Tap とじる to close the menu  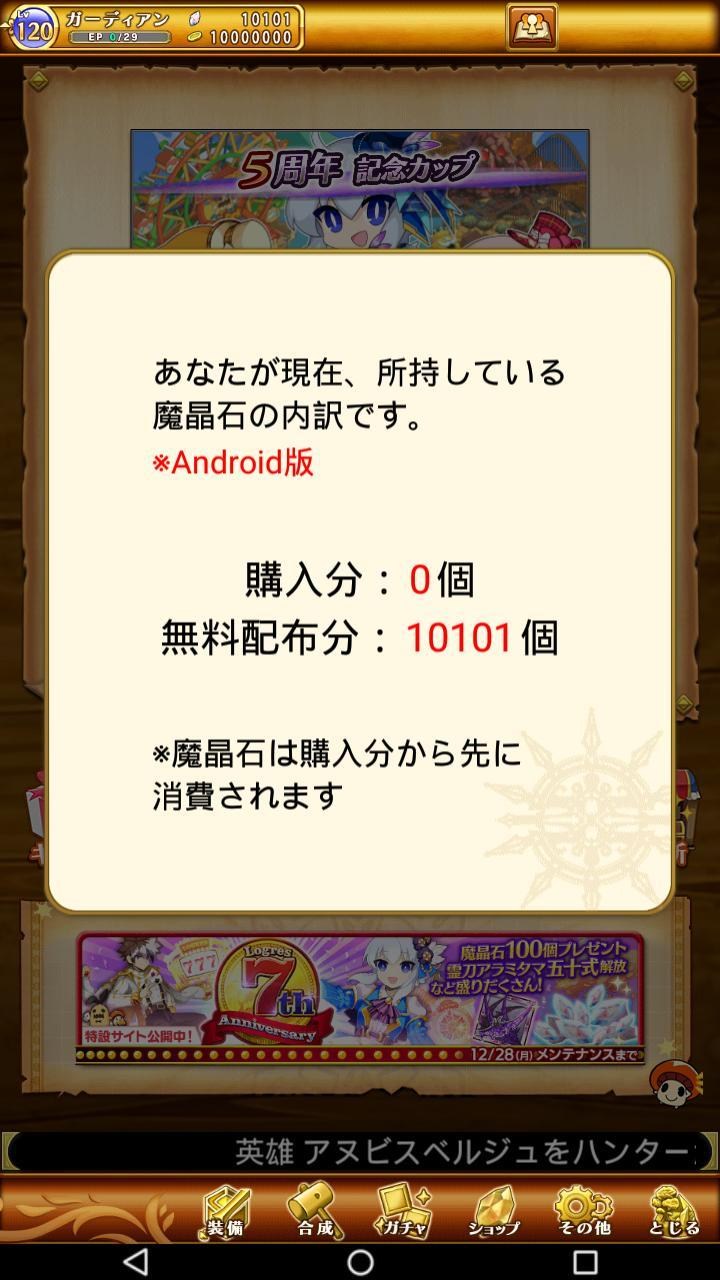[673, 1209]
